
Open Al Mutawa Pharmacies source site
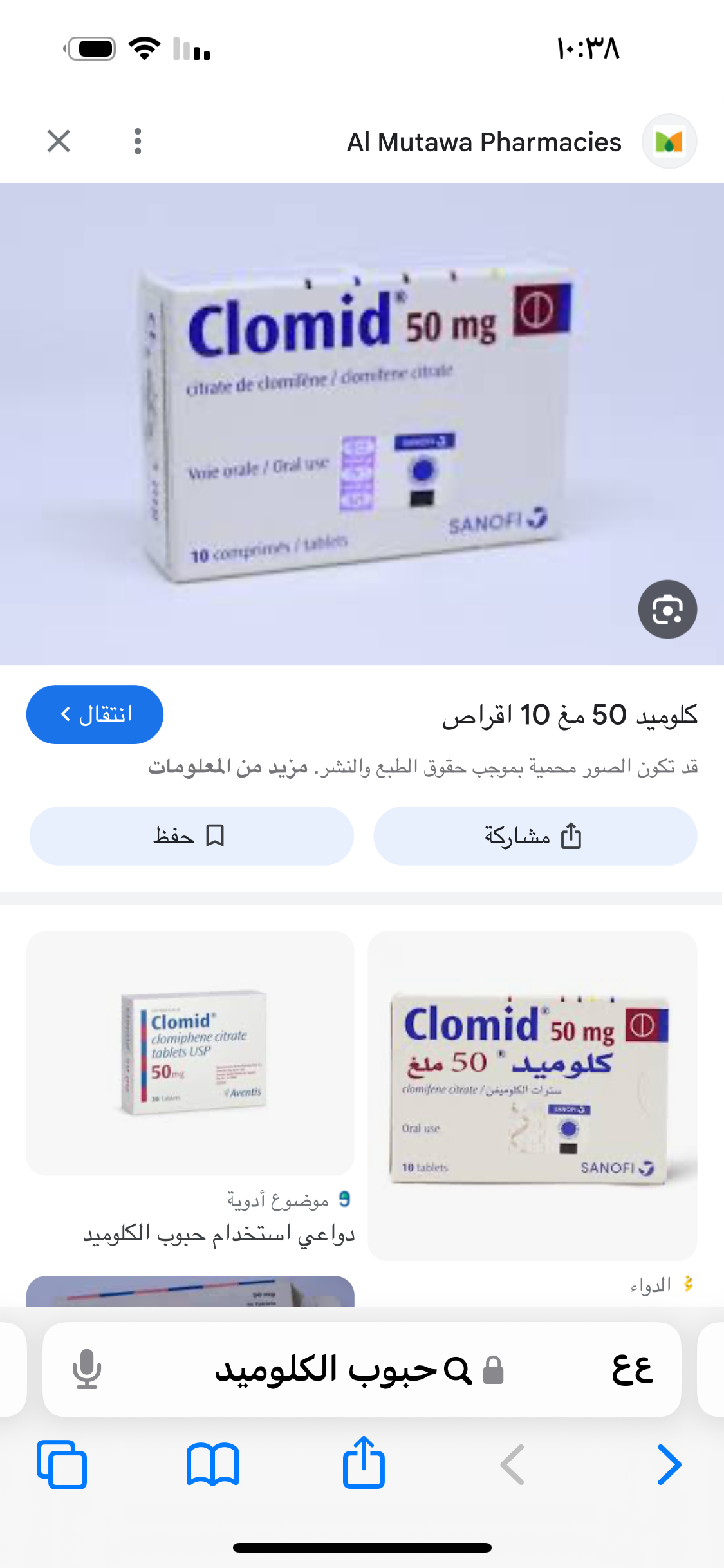click(x=484, y=142)
